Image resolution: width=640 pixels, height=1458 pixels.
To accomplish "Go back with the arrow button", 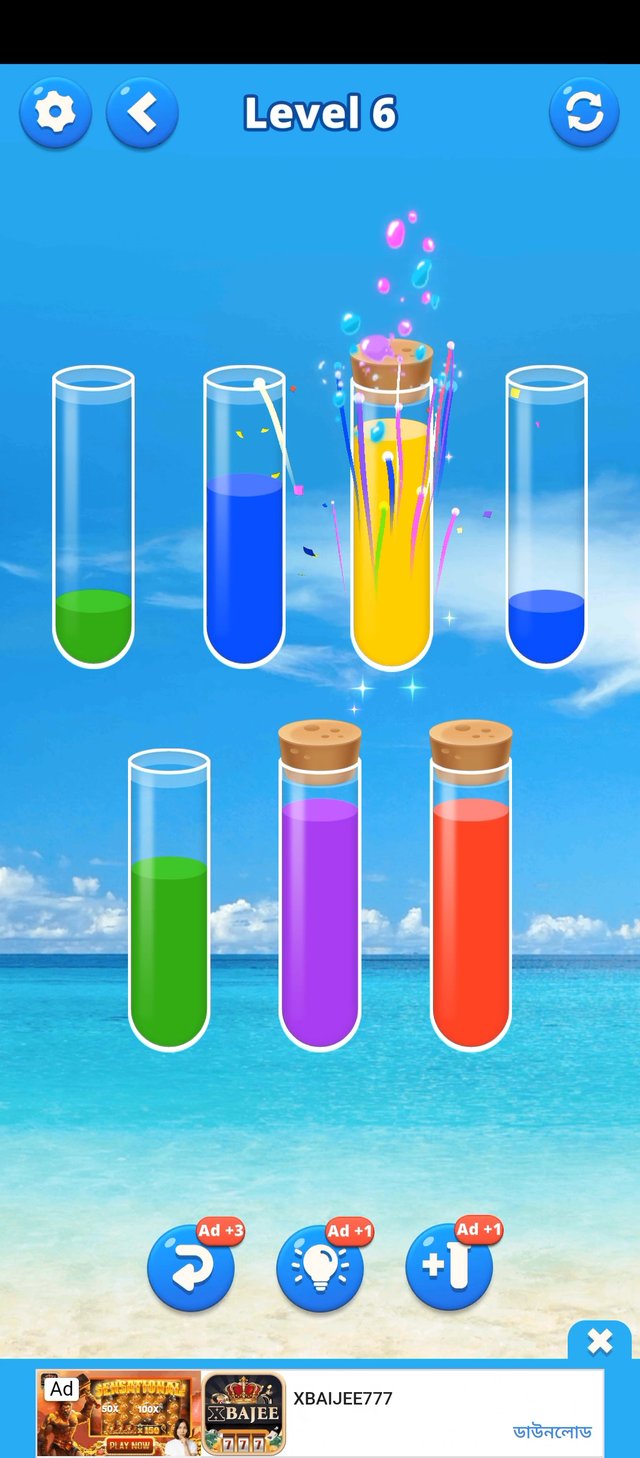I will [142, 113].
